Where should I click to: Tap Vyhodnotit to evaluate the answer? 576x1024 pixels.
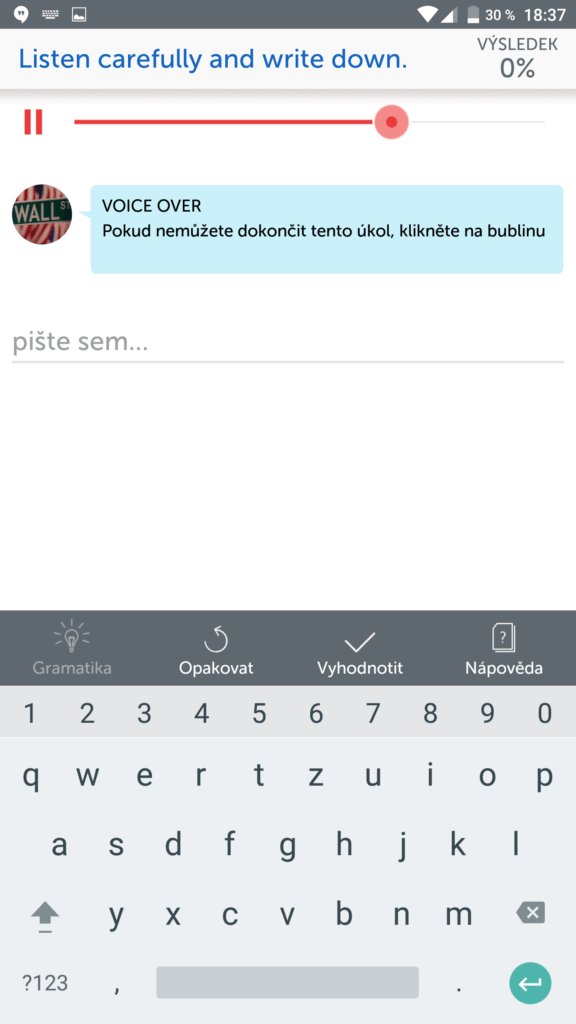360,648
